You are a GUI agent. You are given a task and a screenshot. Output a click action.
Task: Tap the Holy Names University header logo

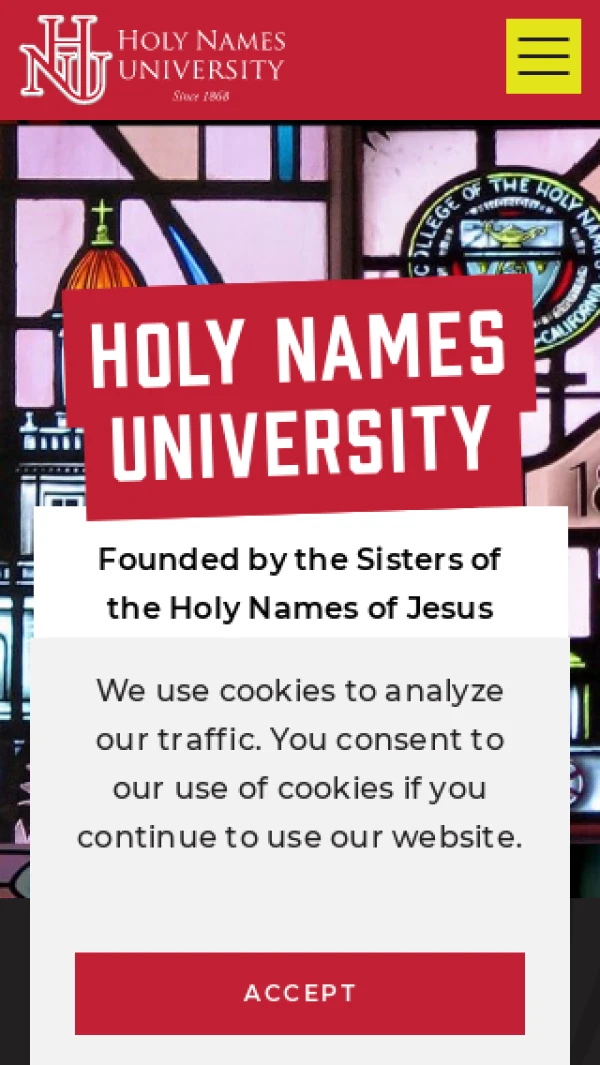(x=152, y=59)
